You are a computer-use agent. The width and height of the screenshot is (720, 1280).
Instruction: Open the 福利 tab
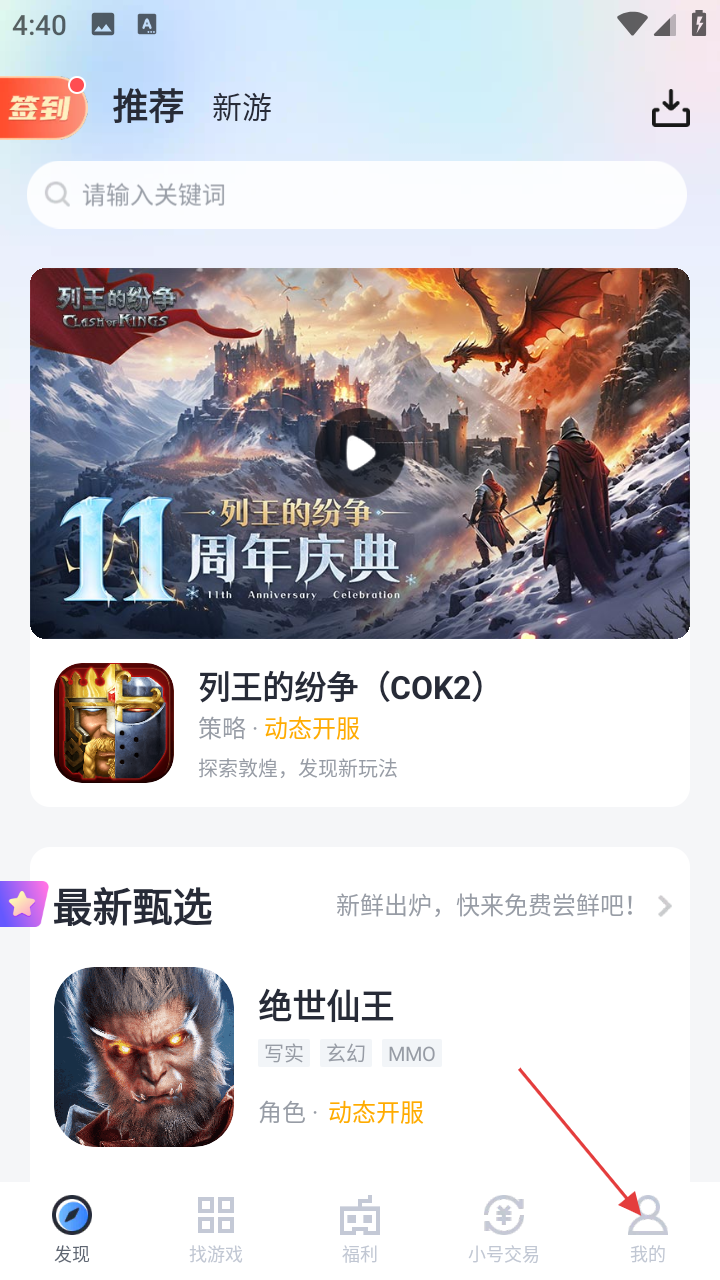coord(360,1230)
